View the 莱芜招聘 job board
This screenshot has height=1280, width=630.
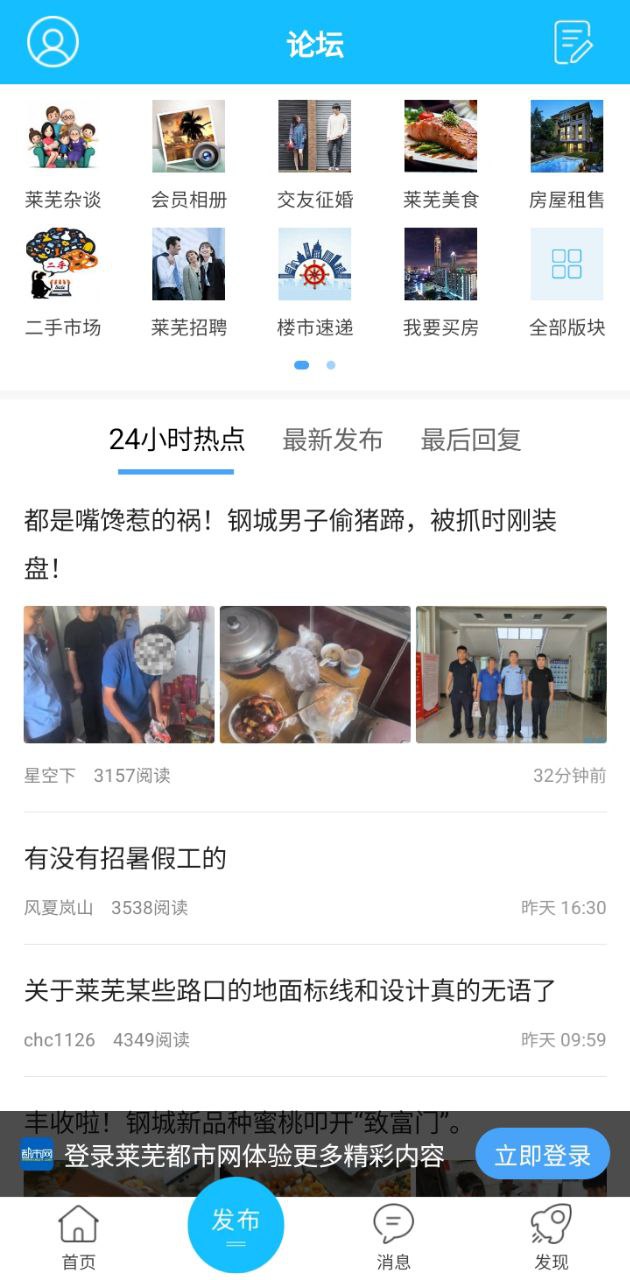pyautogui.click(x=189, y=282)
